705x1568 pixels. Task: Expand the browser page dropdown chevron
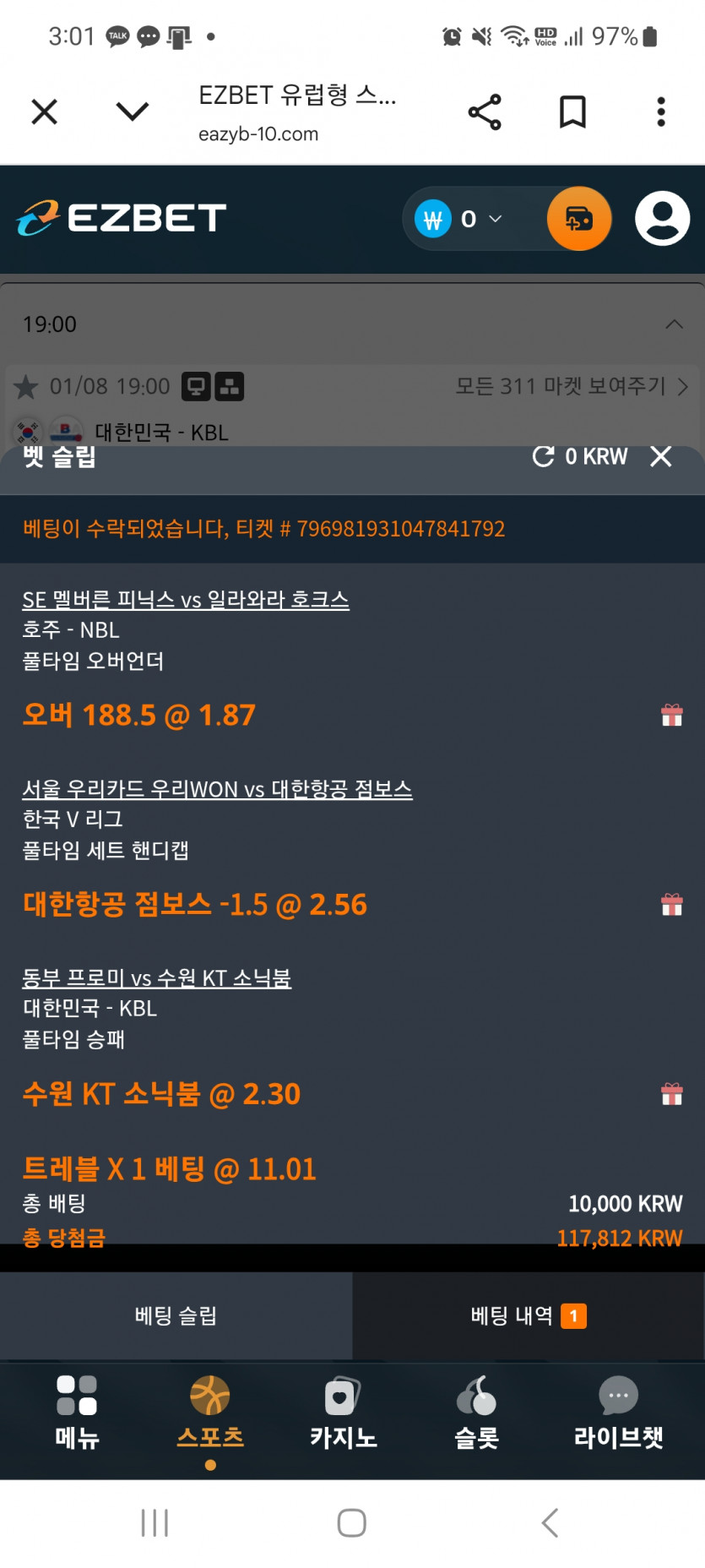click(133, 112)
